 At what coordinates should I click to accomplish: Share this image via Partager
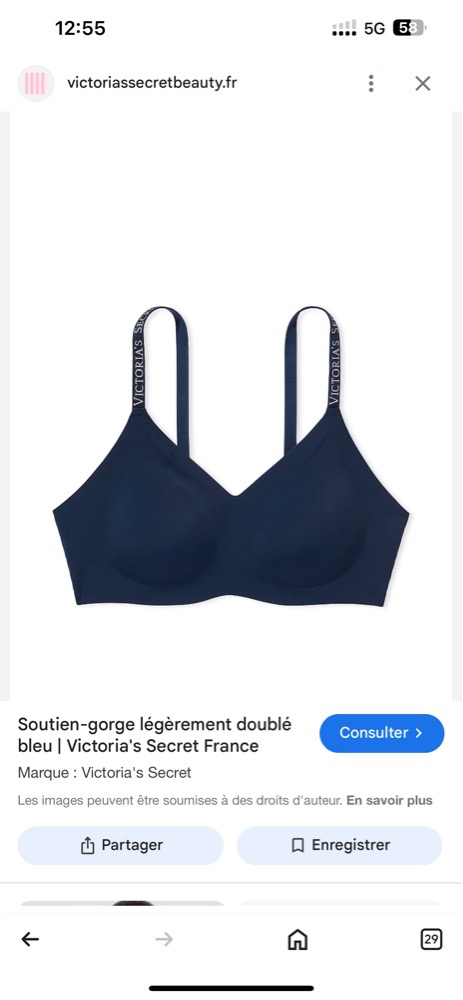(121, 845)
